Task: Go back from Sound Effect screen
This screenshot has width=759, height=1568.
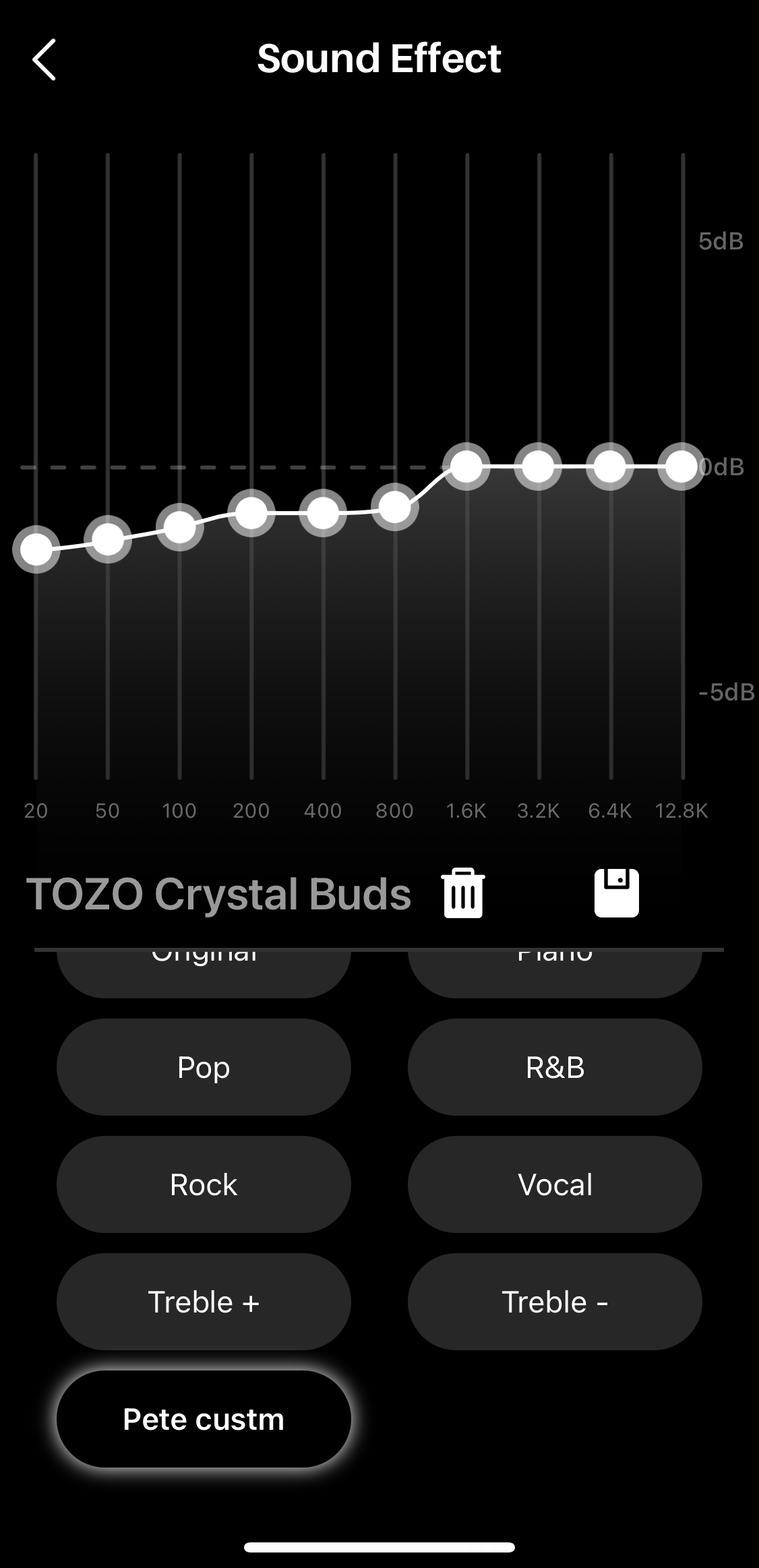Action: [44, 59]
